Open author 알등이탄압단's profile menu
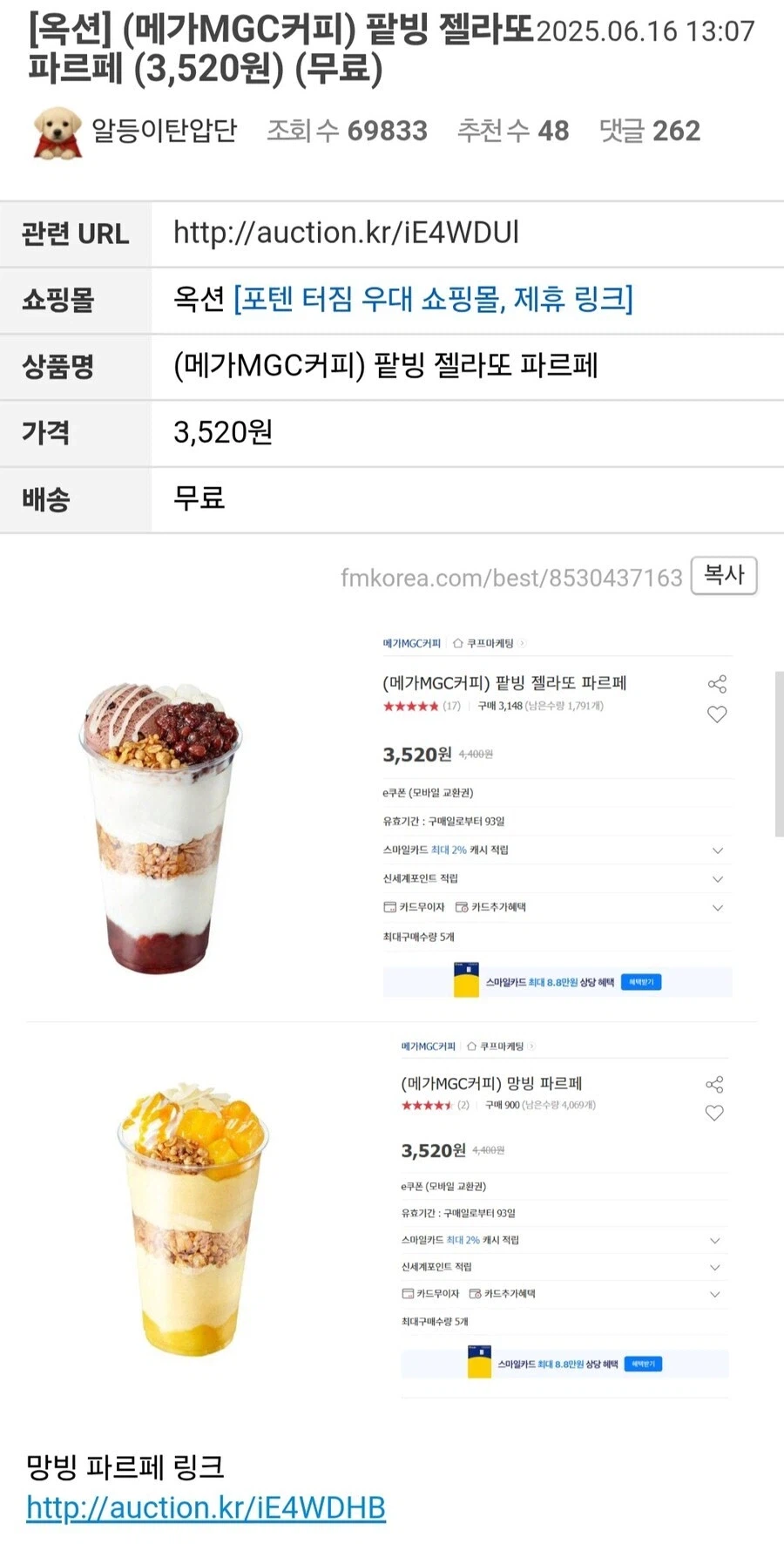Image resolution: width=784 pixels, height=1544 pixels. point(164,131)
